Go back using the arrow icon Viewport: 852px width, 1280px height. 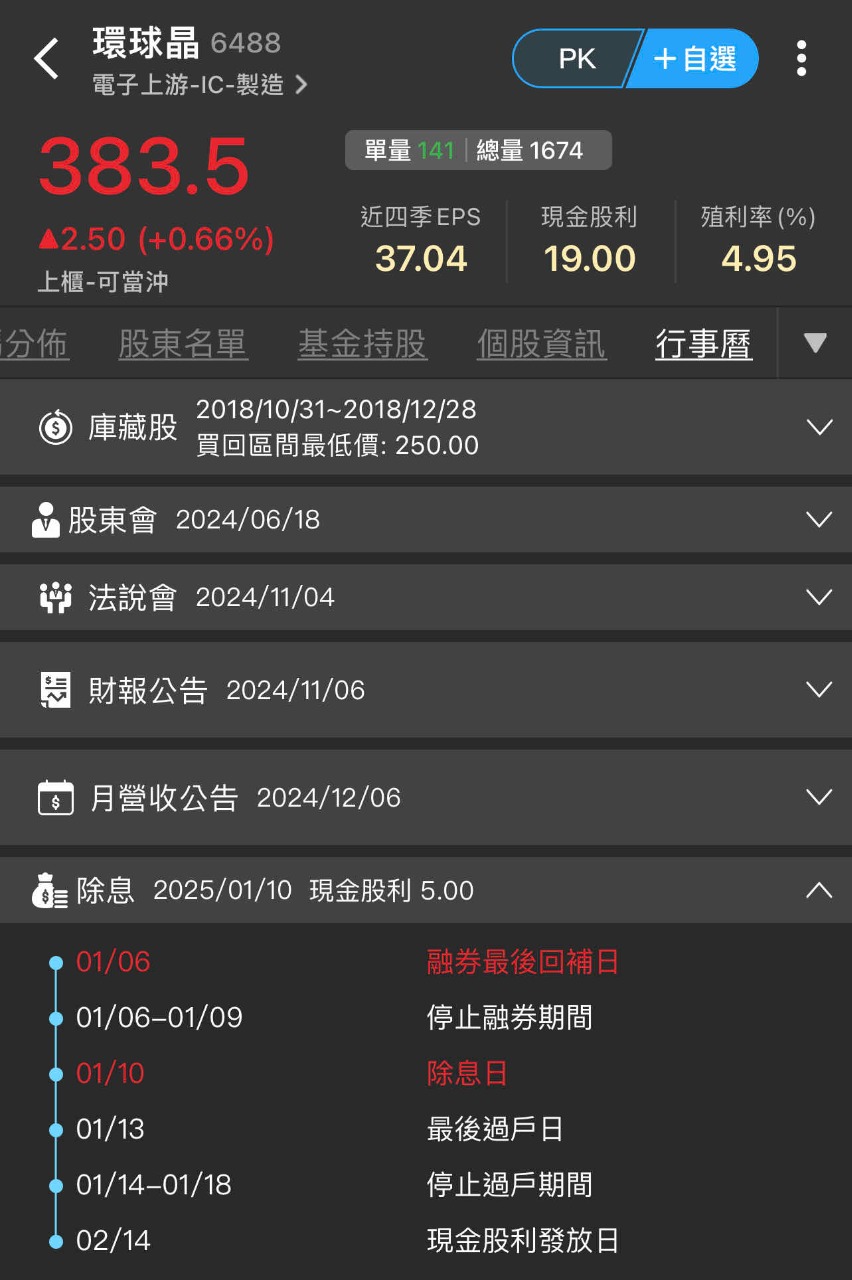click(x=46, y=60)
